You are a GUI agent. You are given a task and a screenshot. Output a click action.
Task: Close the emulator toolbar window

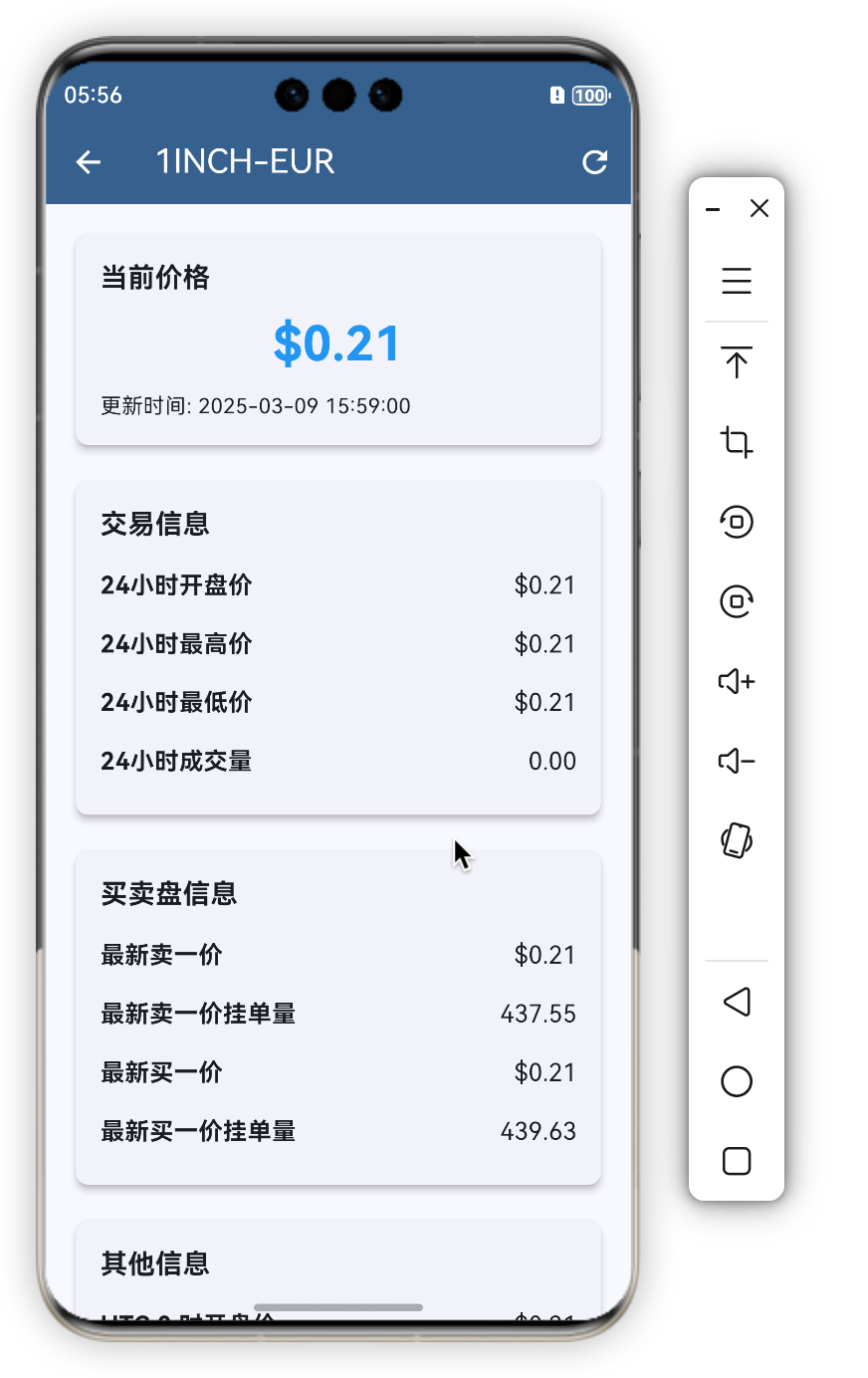click(759, 208)
